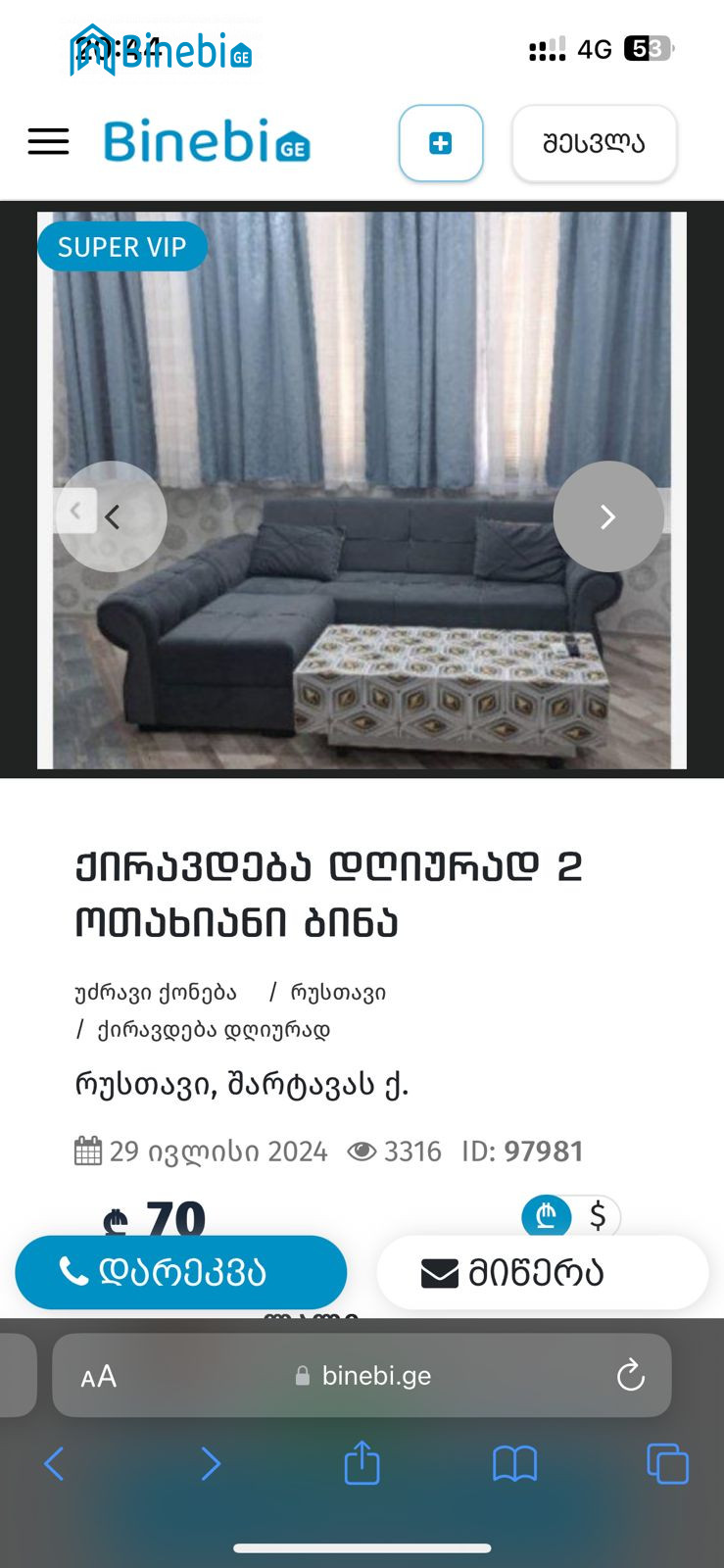724x1568 pixels.
Task: Open the რუსთავი breadcrumb link
Action: (x=338, y=993)
